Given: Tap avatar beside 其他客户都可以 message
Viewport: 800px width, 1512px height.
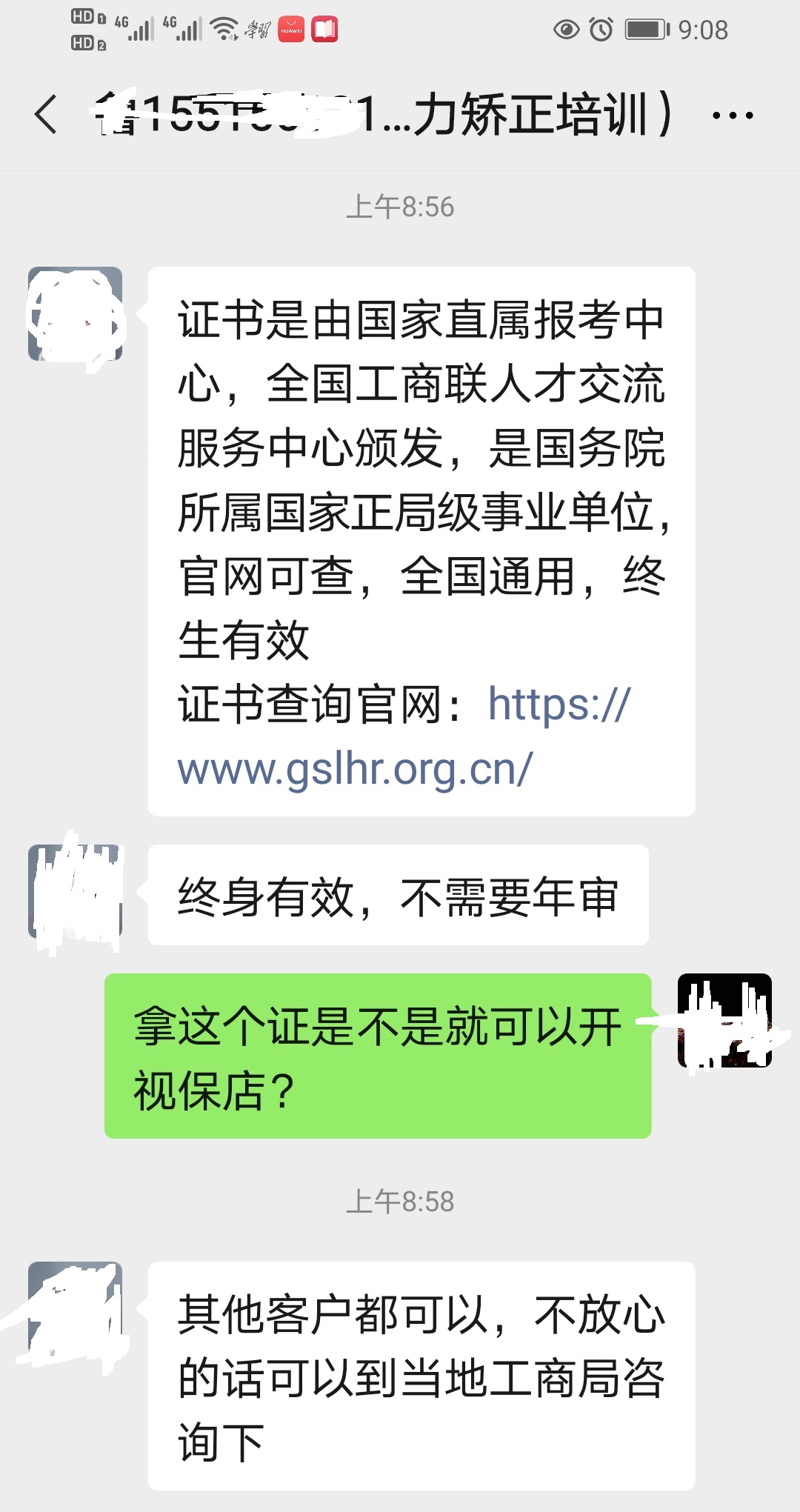Looking at the screenshot, I should pyautogui.click(x=75, y=1309).
